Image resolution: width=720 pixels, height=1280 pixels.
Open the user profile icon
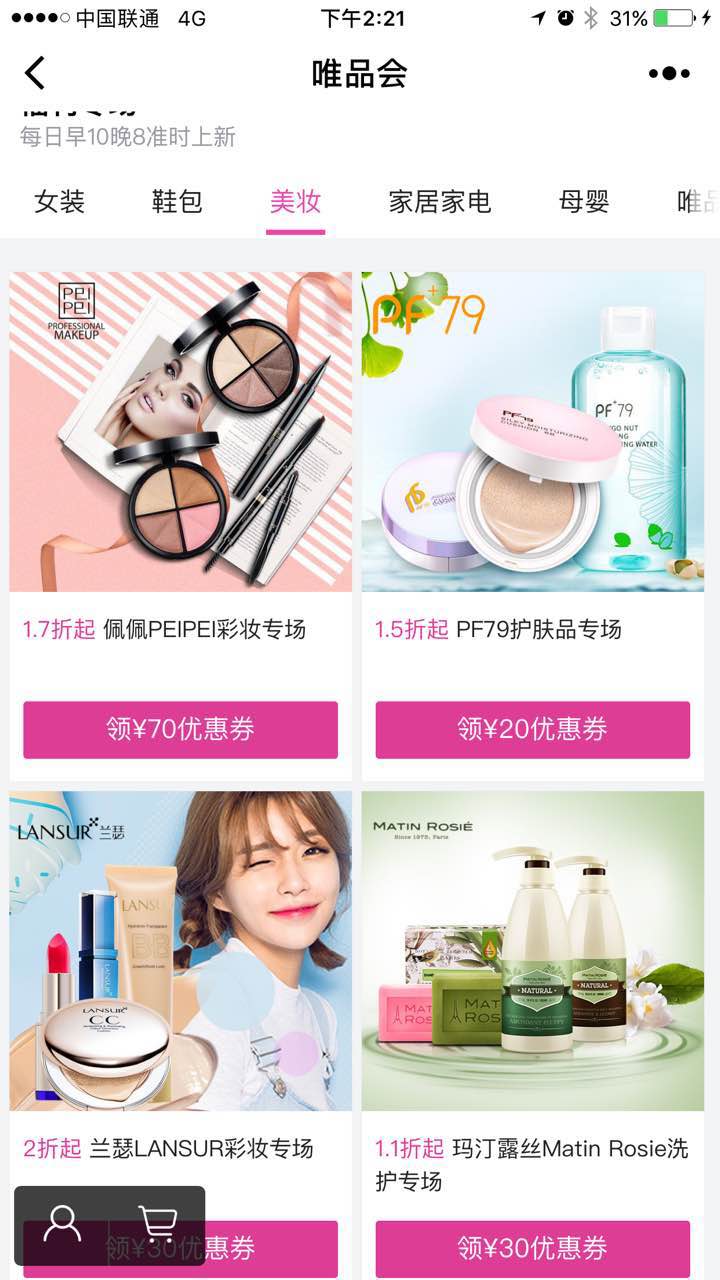(62, 1224)
